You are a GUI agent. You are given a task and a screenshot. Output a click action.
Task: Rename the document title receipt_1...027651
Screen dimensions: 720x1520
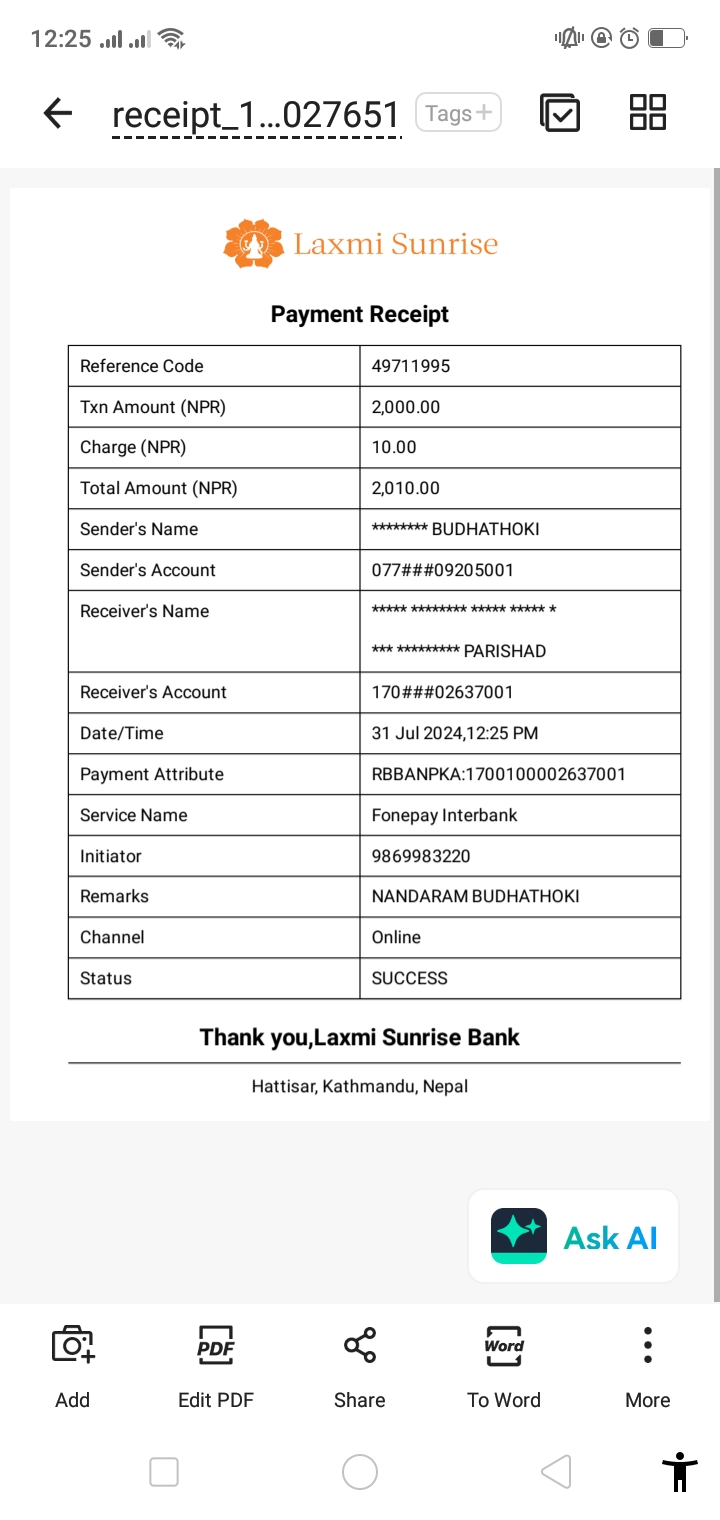pos(256,115)
